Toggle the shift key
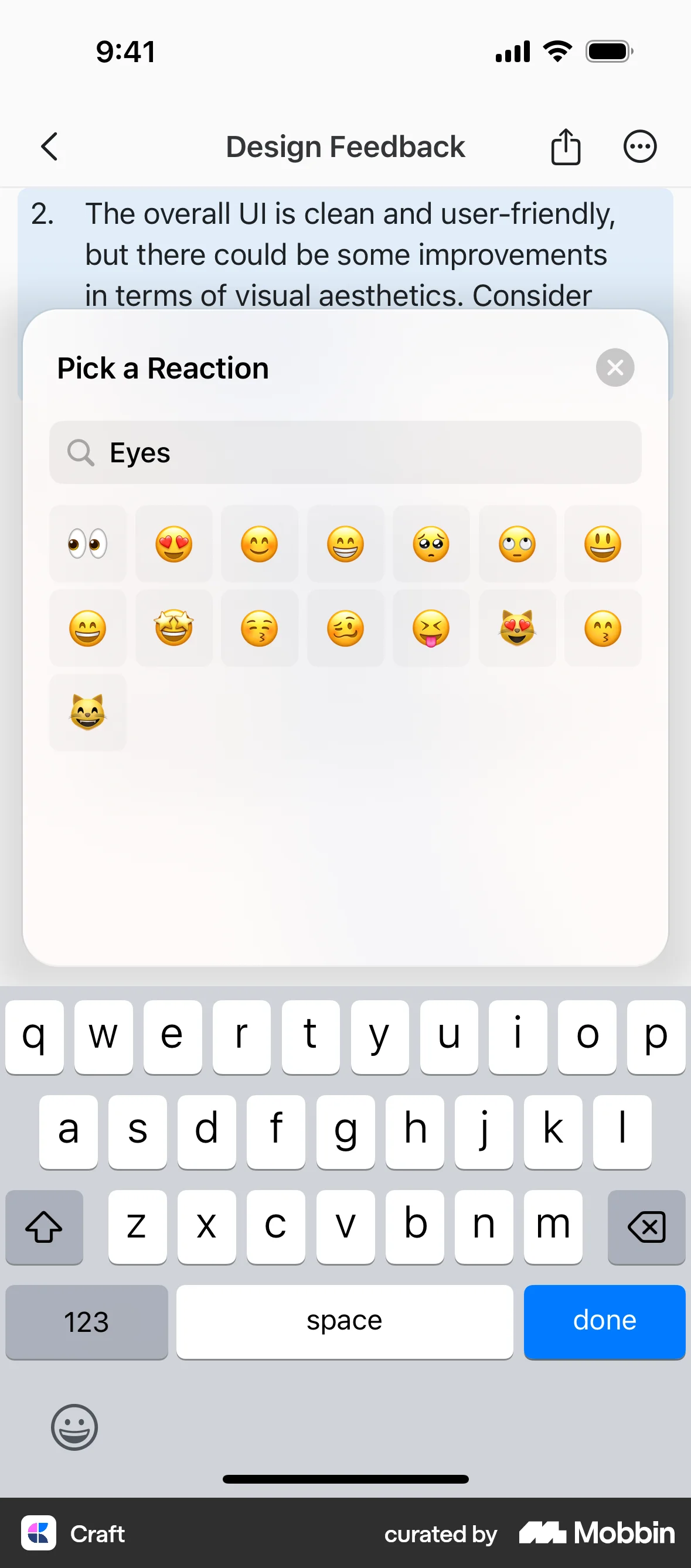This screenshot has width=691, height=1568. pyautogui.click(x=43, y=1226)
